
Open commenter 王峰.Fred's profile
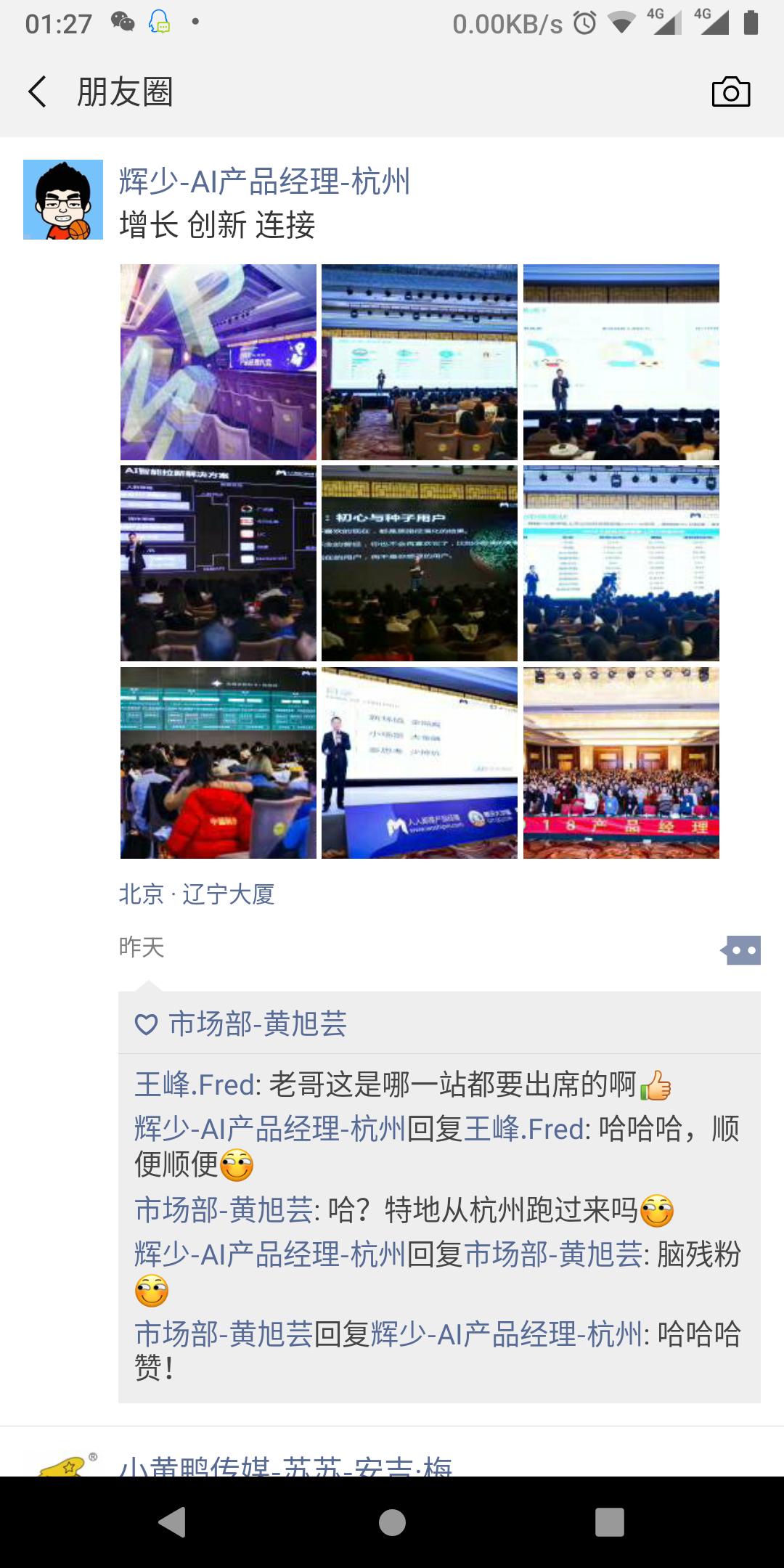(196, 1085)
